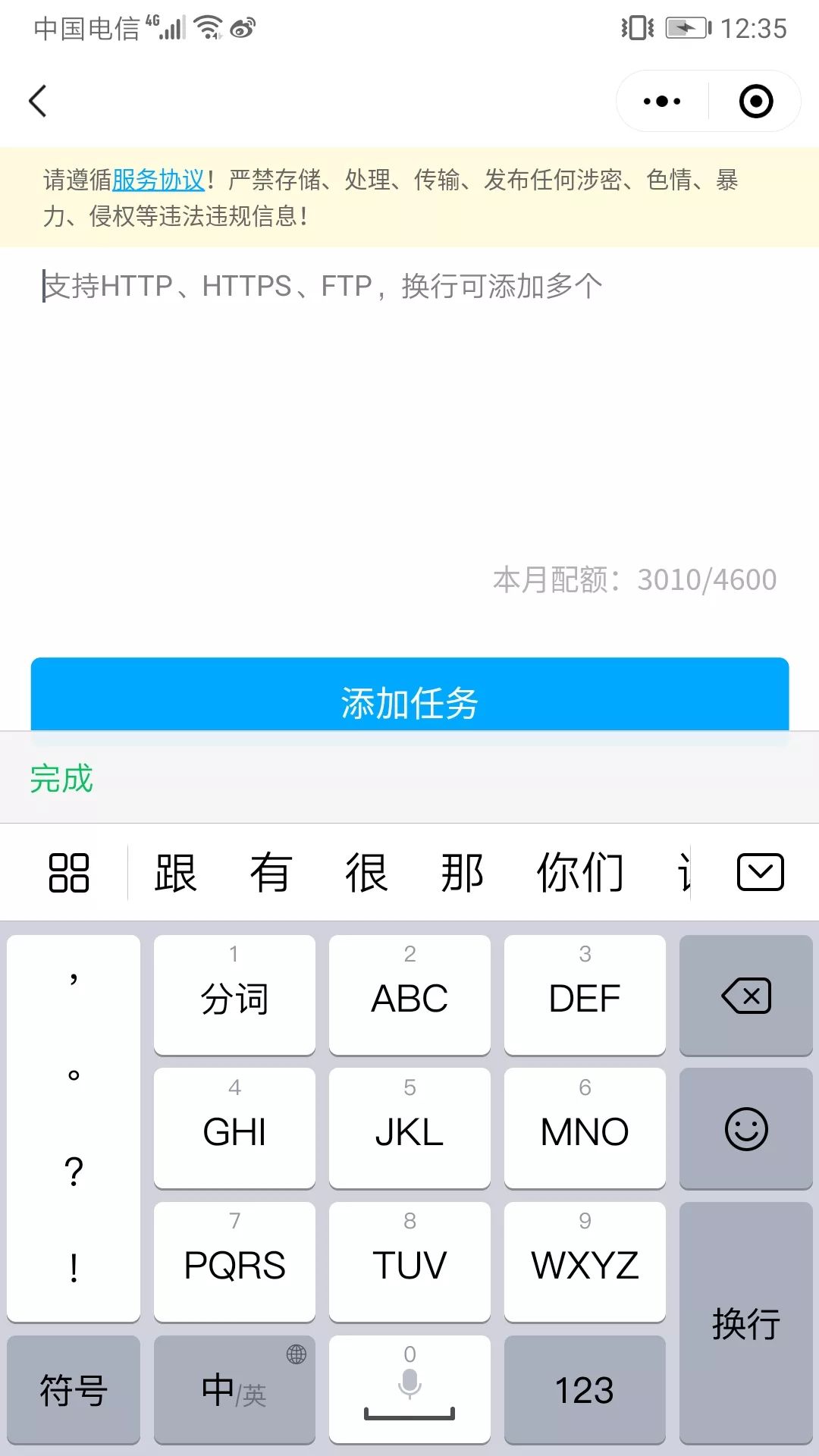The width and height of the screenshot is (819, 1456).
Task: Switch to the 符号 symbol keyboard
Action: click(x=74, y=1390)
